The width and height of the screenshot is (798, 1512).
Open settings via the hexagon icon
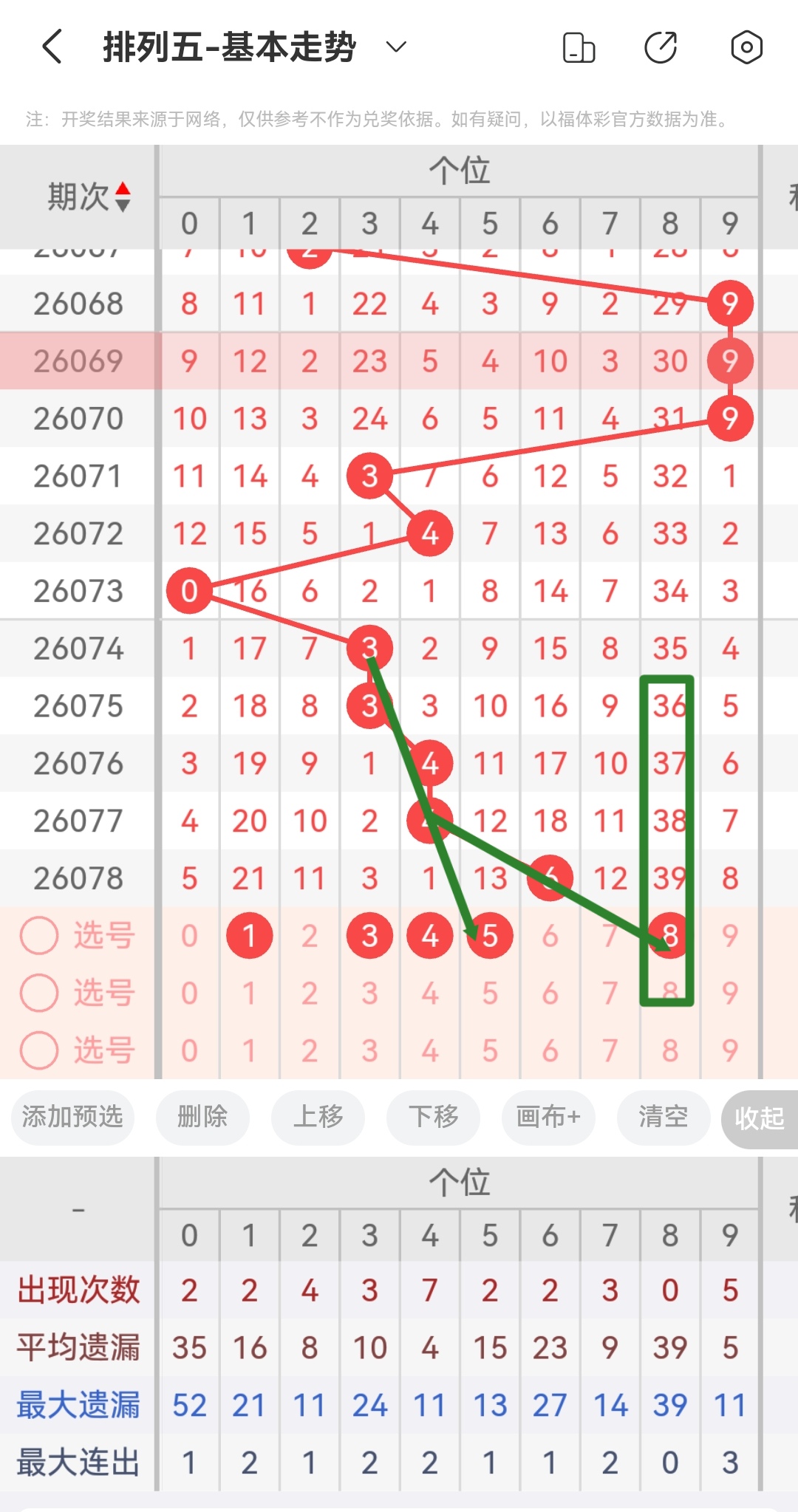(746, 47)
